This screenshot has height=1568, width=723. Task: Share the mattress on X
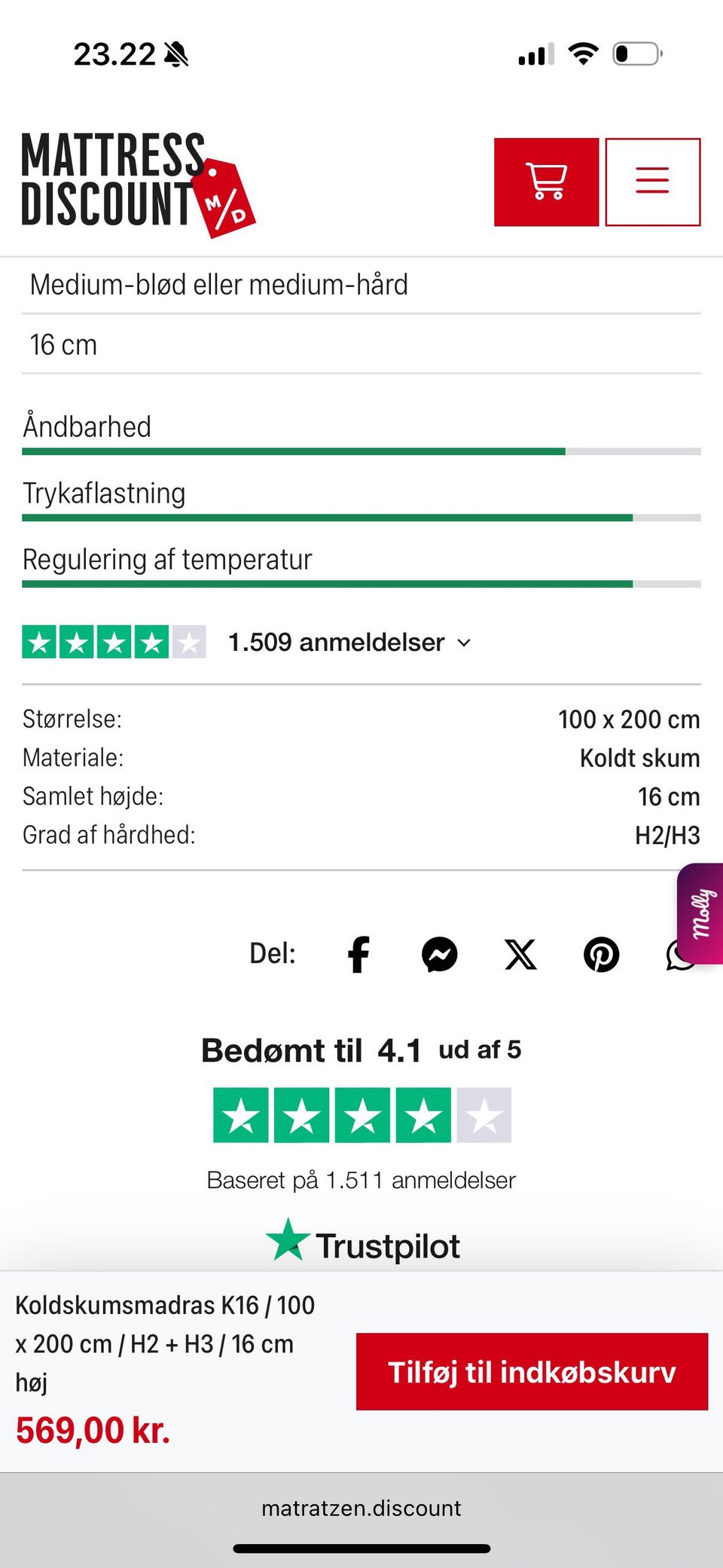(520, 955)
